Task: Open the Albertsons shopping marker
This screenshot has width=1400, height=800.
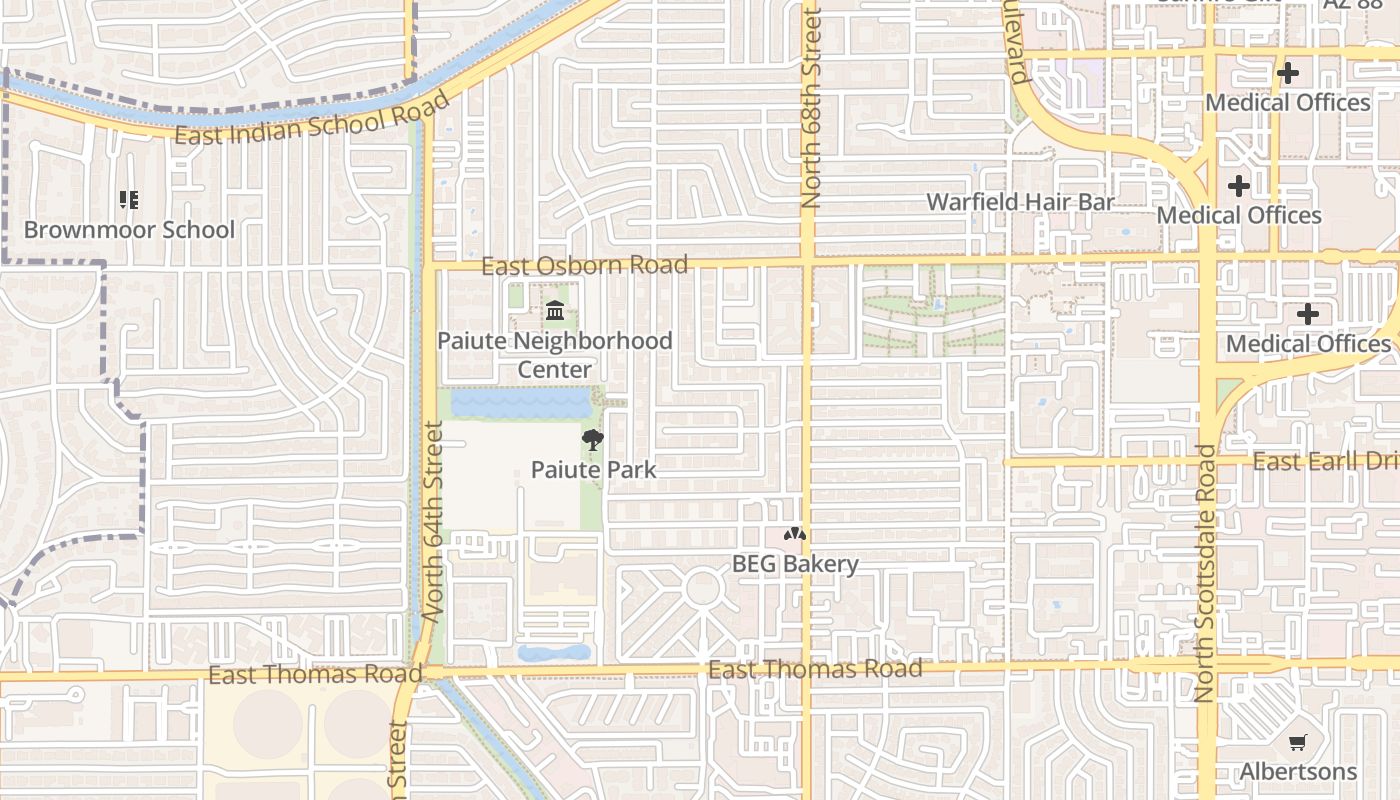Action: tap(1297, 742)
